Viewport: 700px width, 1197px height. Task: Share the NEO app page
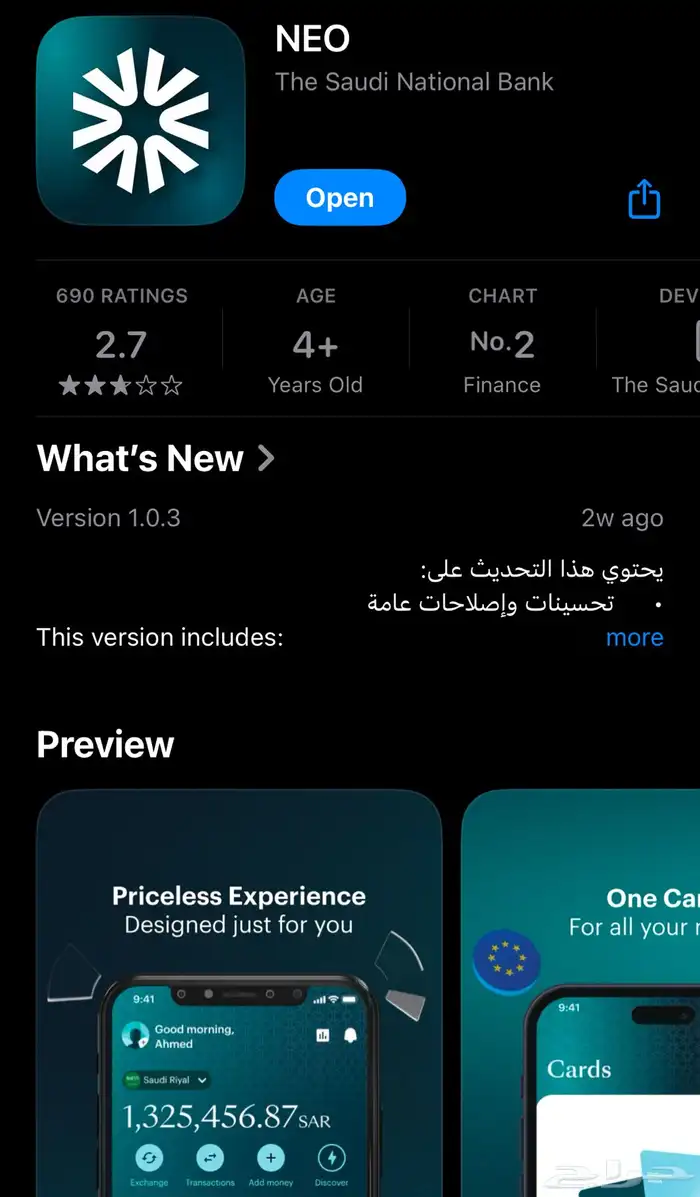click(x=644, y=198)
